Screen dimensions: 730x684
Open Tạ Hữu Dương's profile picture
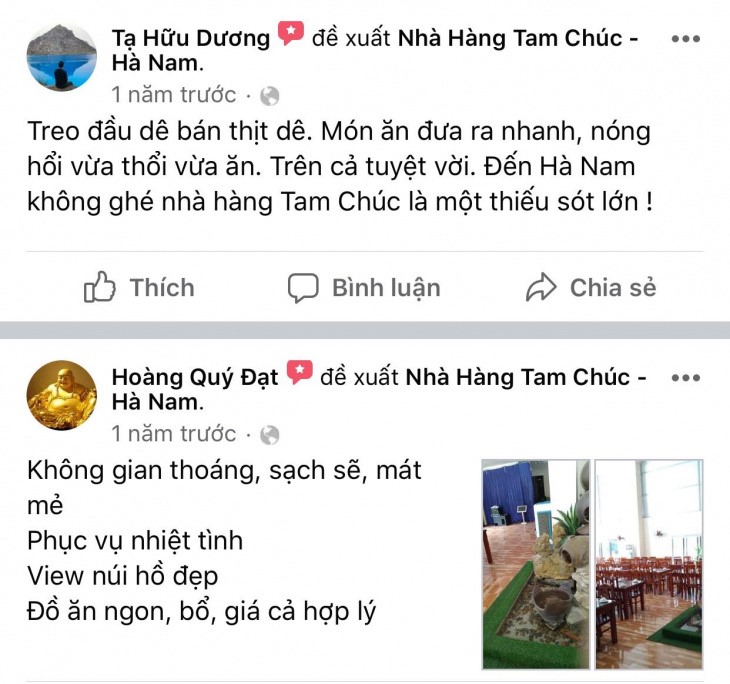pyautogui.click(x=61, y=58)
